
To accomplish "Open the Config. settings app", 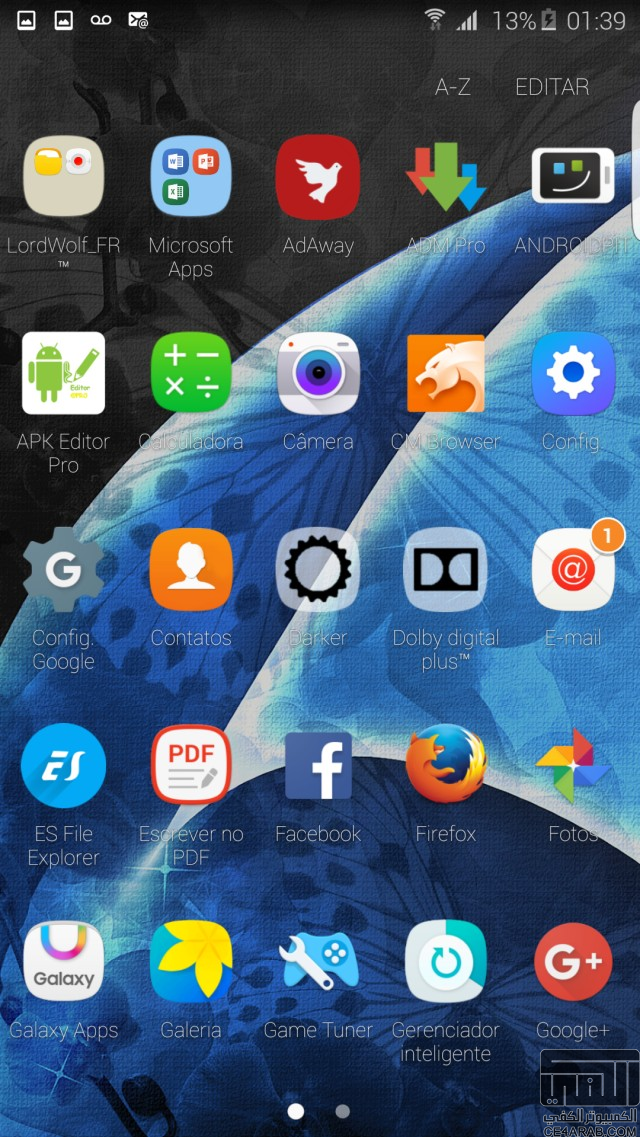I will (573, 373).
